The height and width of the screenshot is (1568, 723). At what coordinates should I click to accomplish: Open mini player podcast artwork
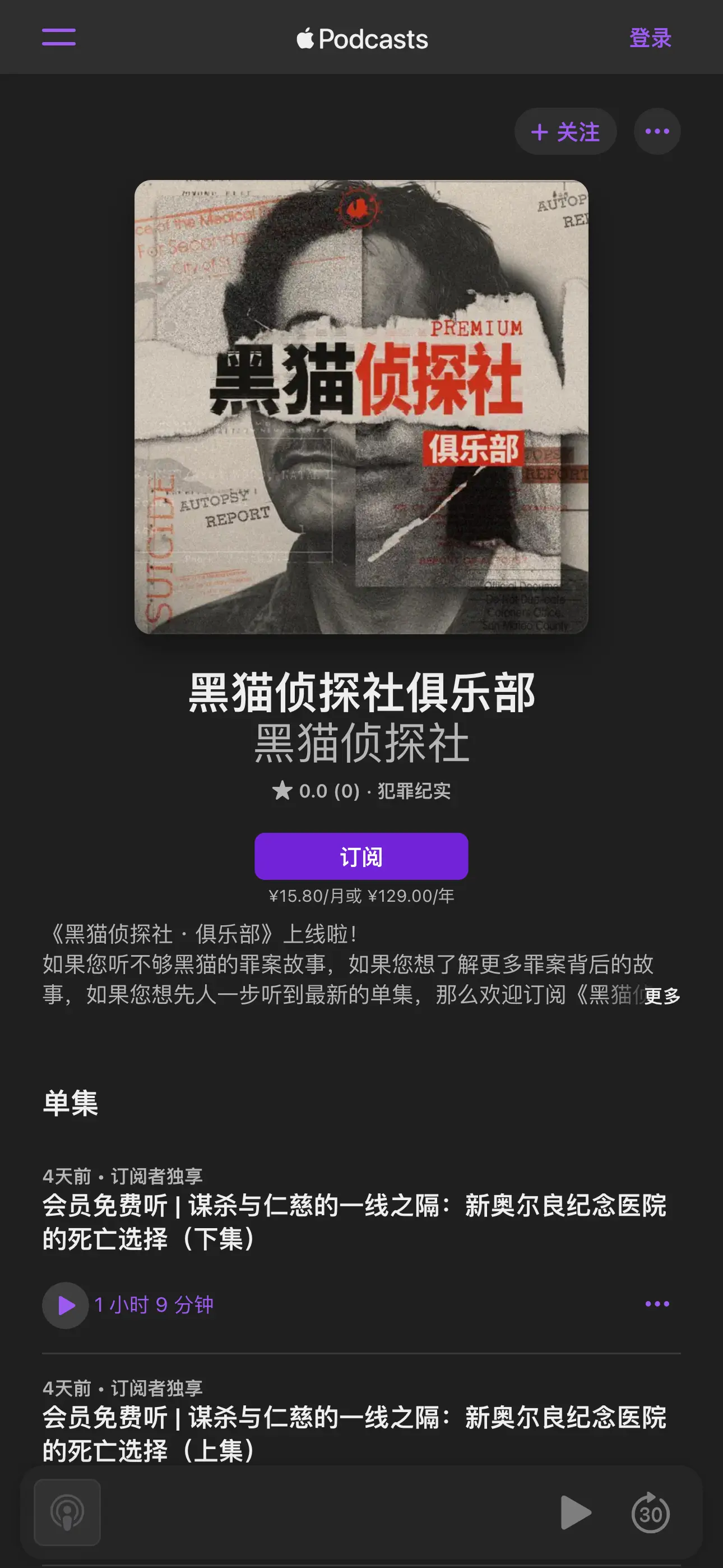coord(67,1512)
